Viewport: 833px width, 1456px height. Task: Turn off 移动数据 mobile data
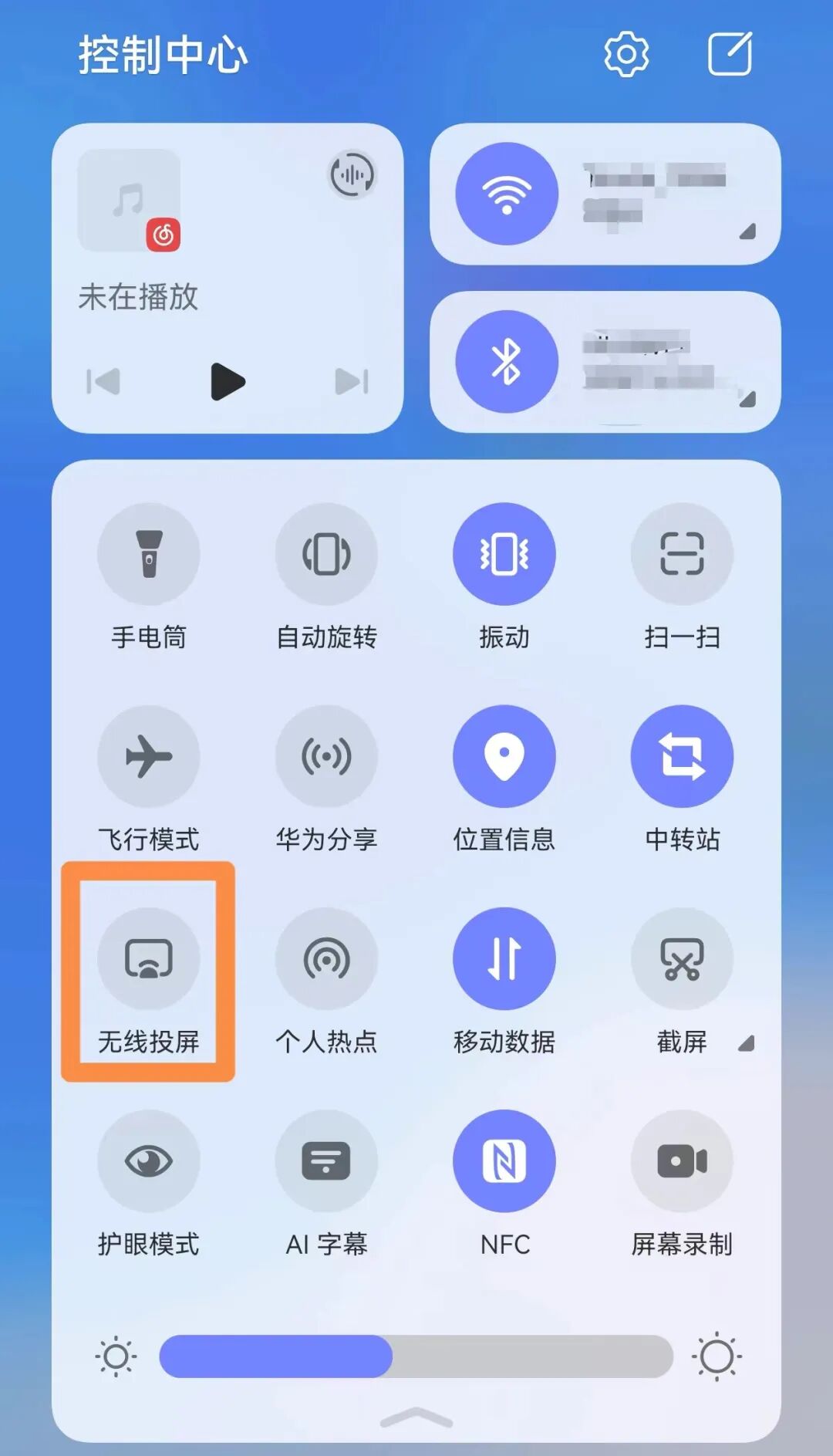(x=504, y=959)
